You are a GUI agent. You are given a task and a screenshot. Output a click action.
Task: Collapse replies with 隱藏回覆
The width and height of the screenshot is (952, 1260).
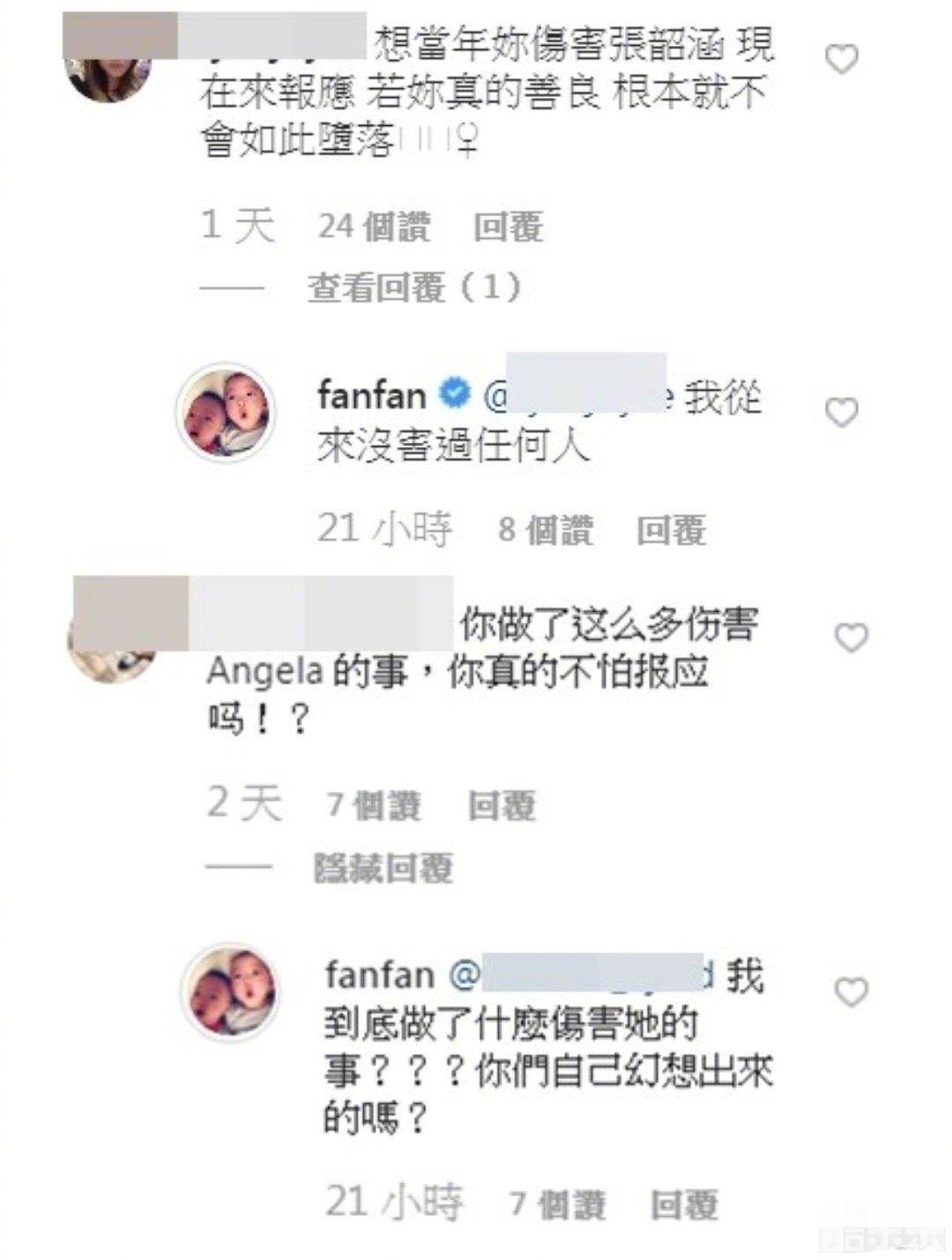coord(383,869)
